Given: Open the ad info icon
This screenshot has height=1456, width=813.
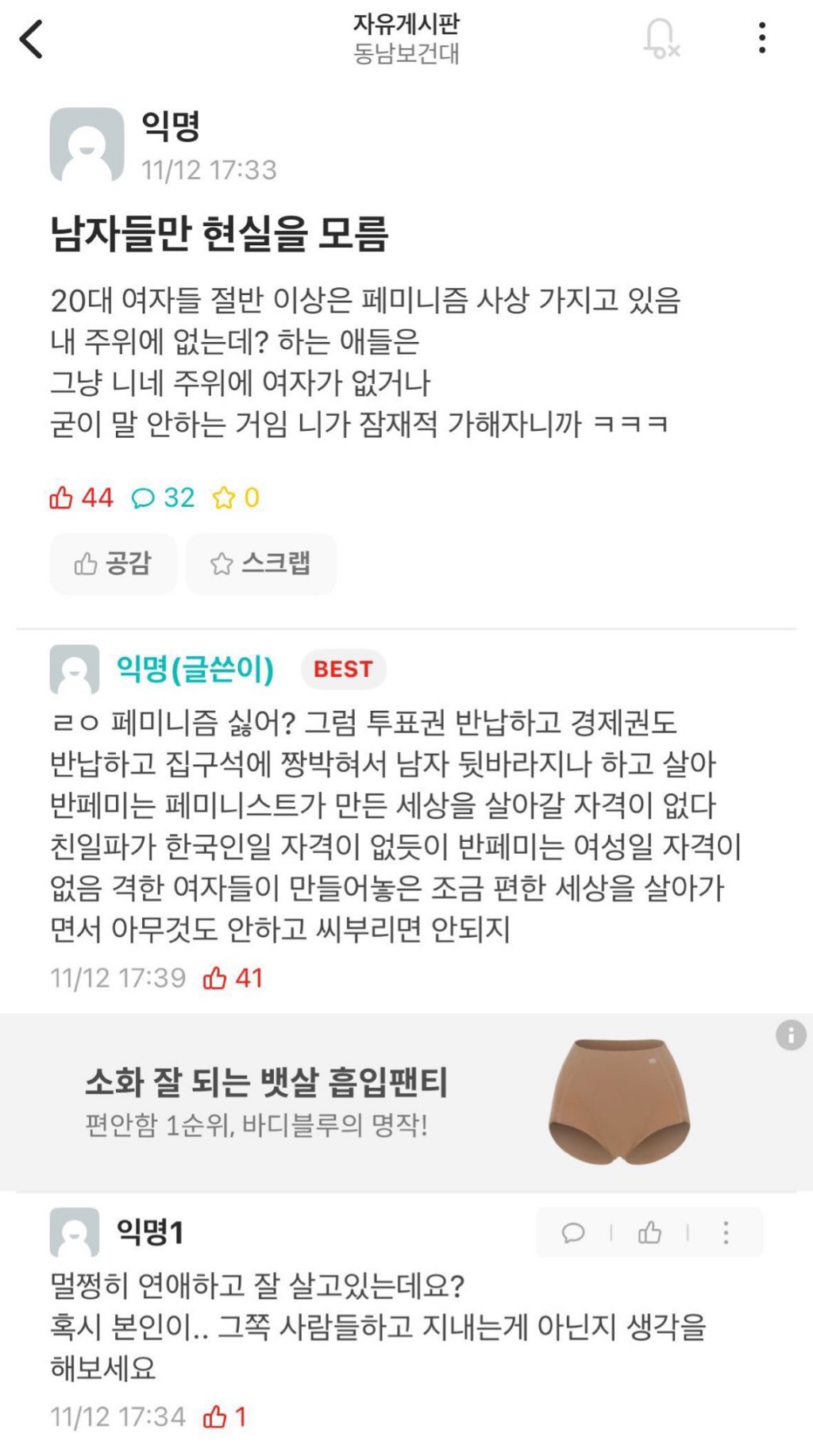Looking at the screenshot, I should (x=791, y=1035).
